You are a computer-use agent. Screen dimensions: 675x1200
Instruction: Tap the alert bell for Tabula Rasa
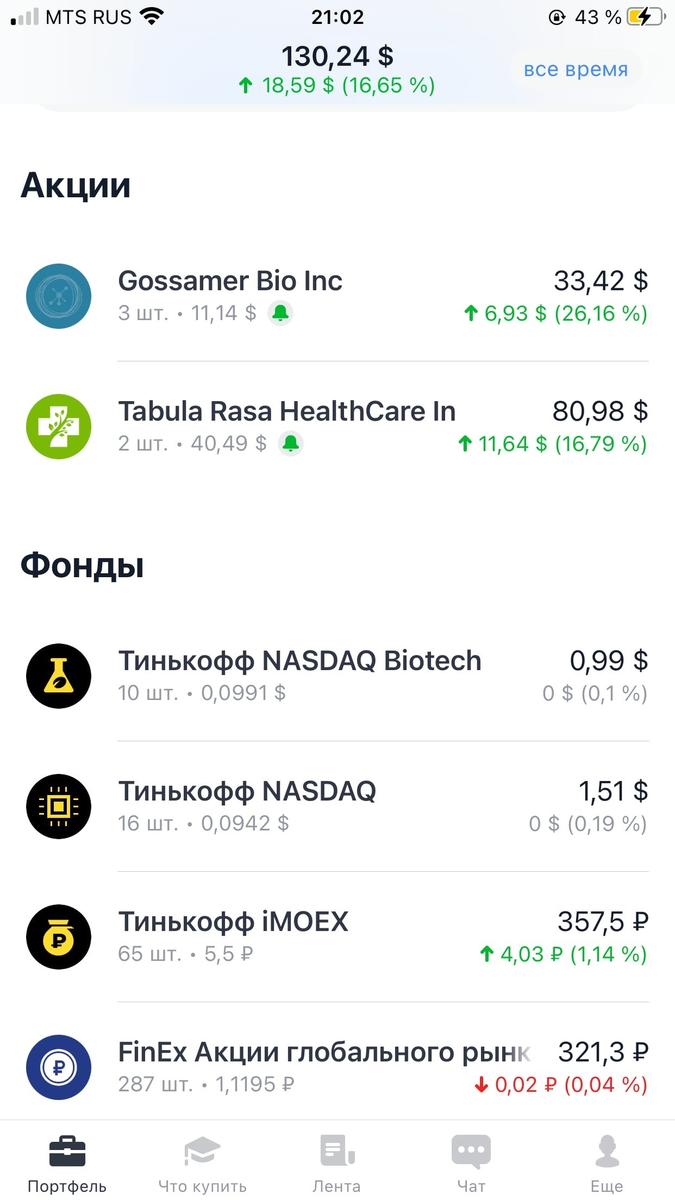(x=291, y=443)
